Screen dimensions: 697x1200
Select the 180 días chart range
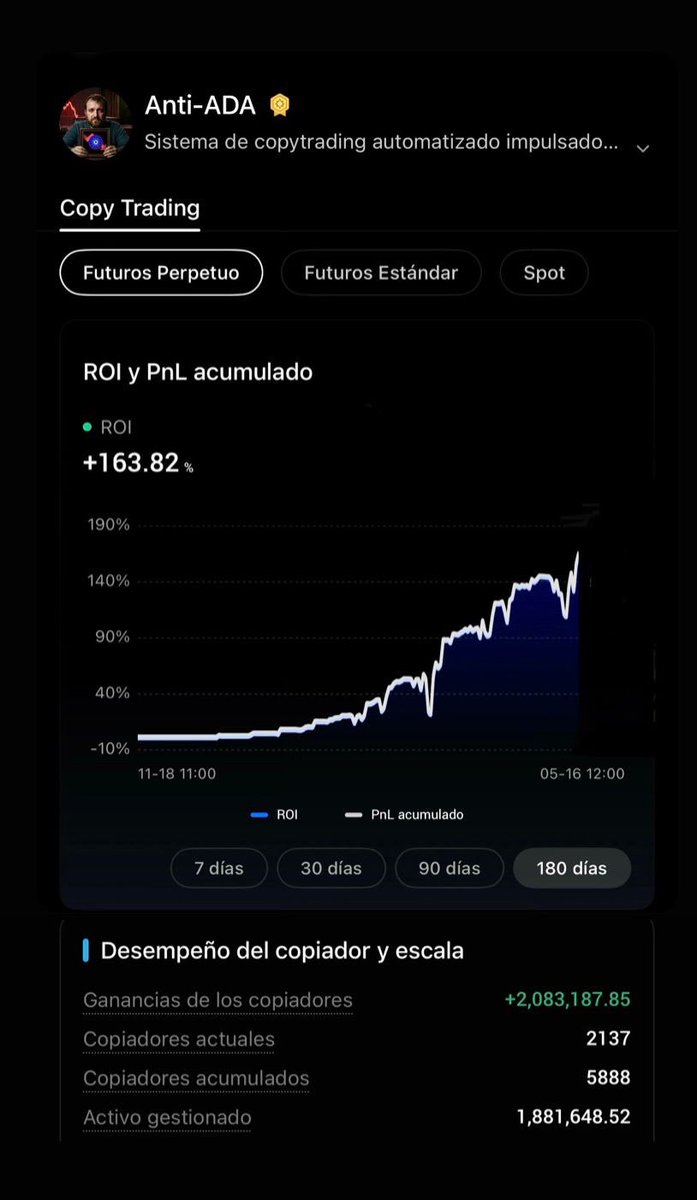pos(572,868)
